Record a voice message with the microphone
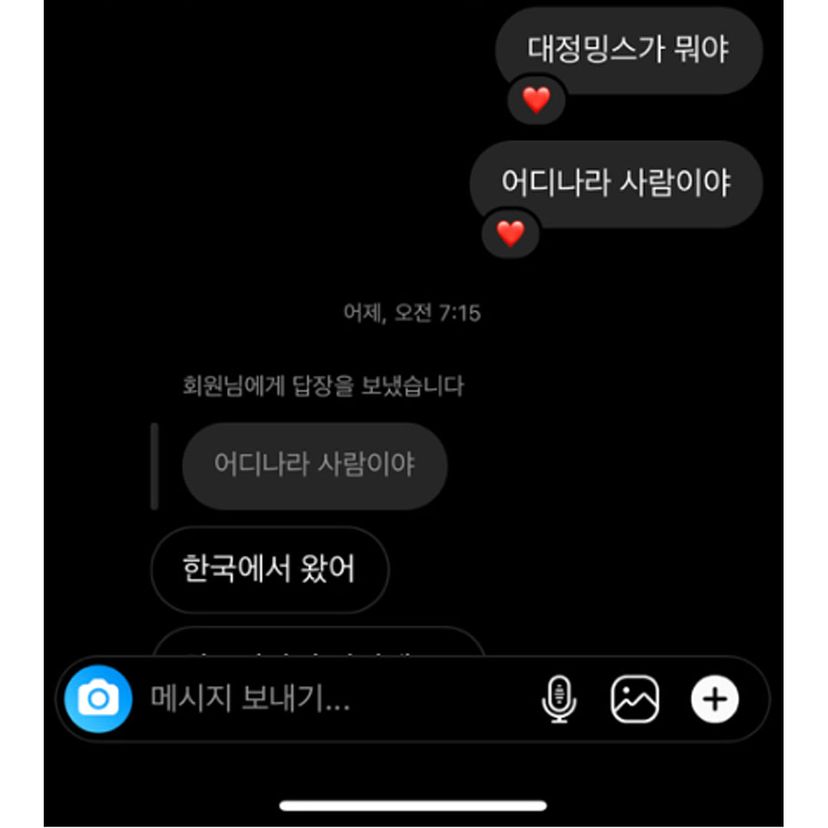 coord(559,699)
